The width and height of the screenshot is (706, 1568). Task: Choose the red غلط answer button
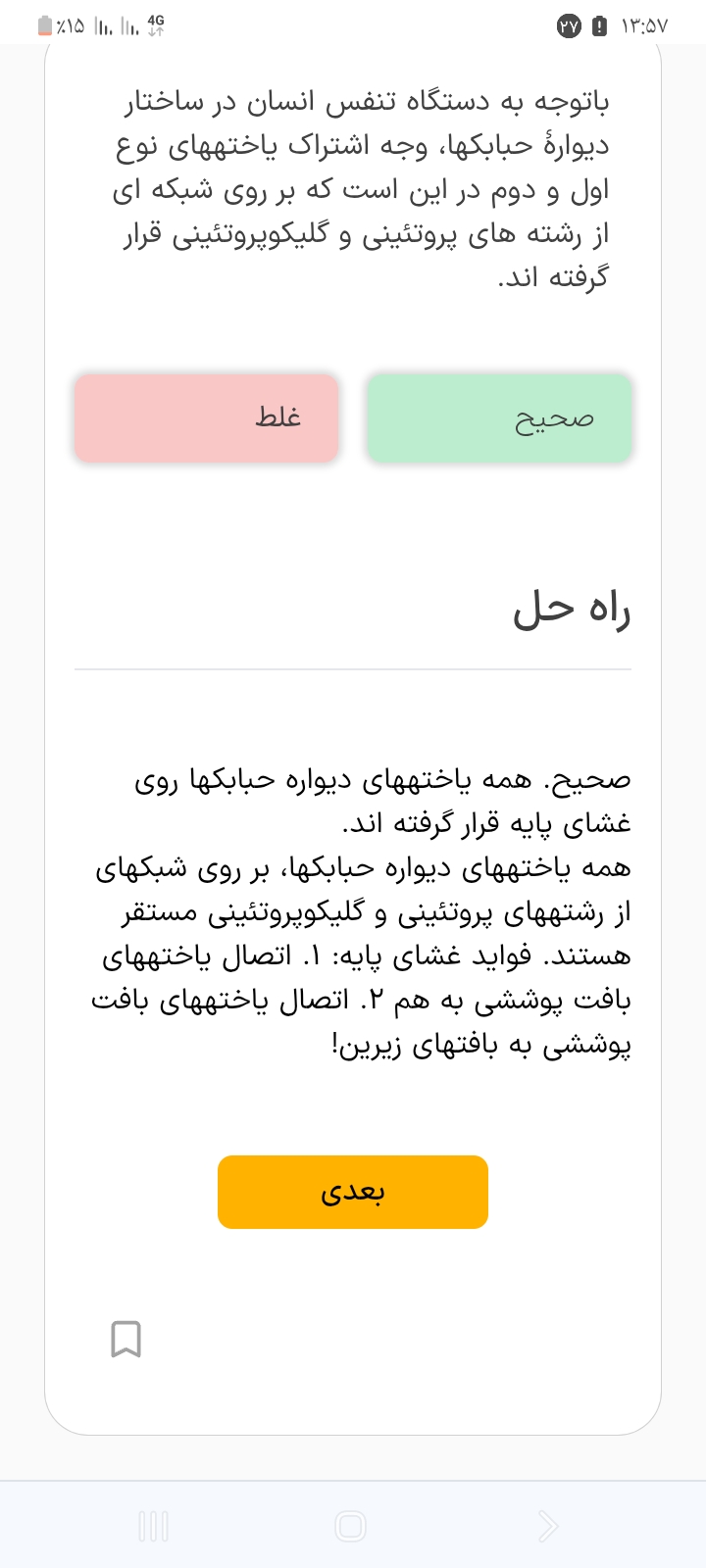[207, 417]
